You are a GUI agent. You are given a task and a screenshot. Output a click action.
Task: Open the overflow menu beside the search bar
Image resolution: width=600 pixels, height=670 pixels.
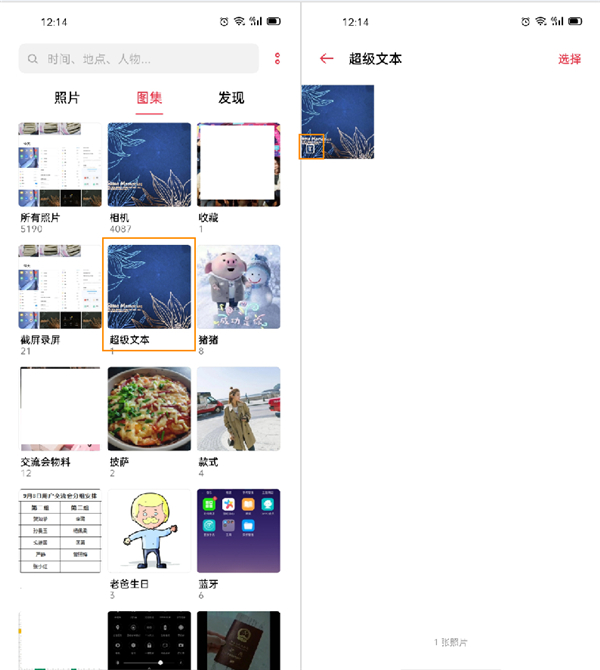tap(277, 59)
